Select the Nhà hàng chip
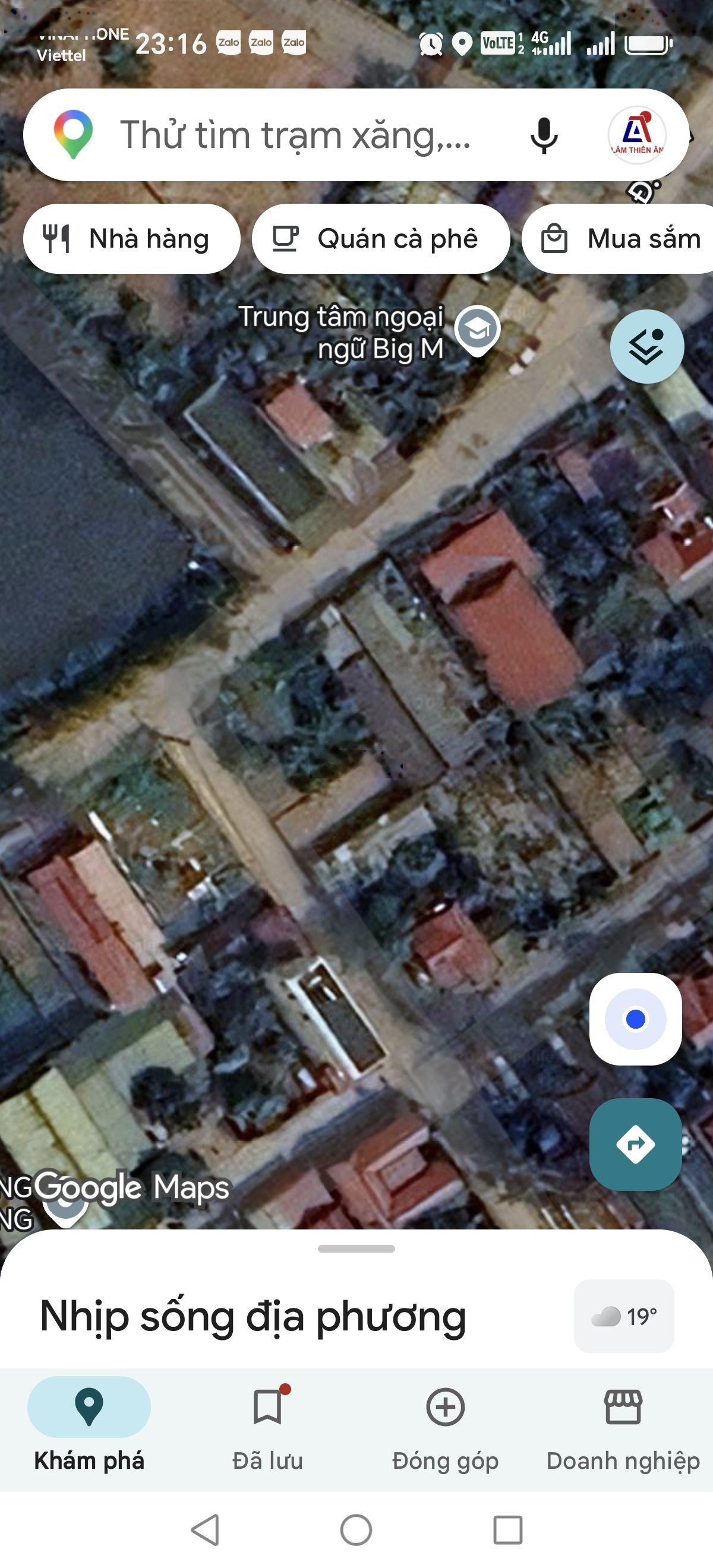713x1568 pixels. pyautogui.click(x=131, y=239)
